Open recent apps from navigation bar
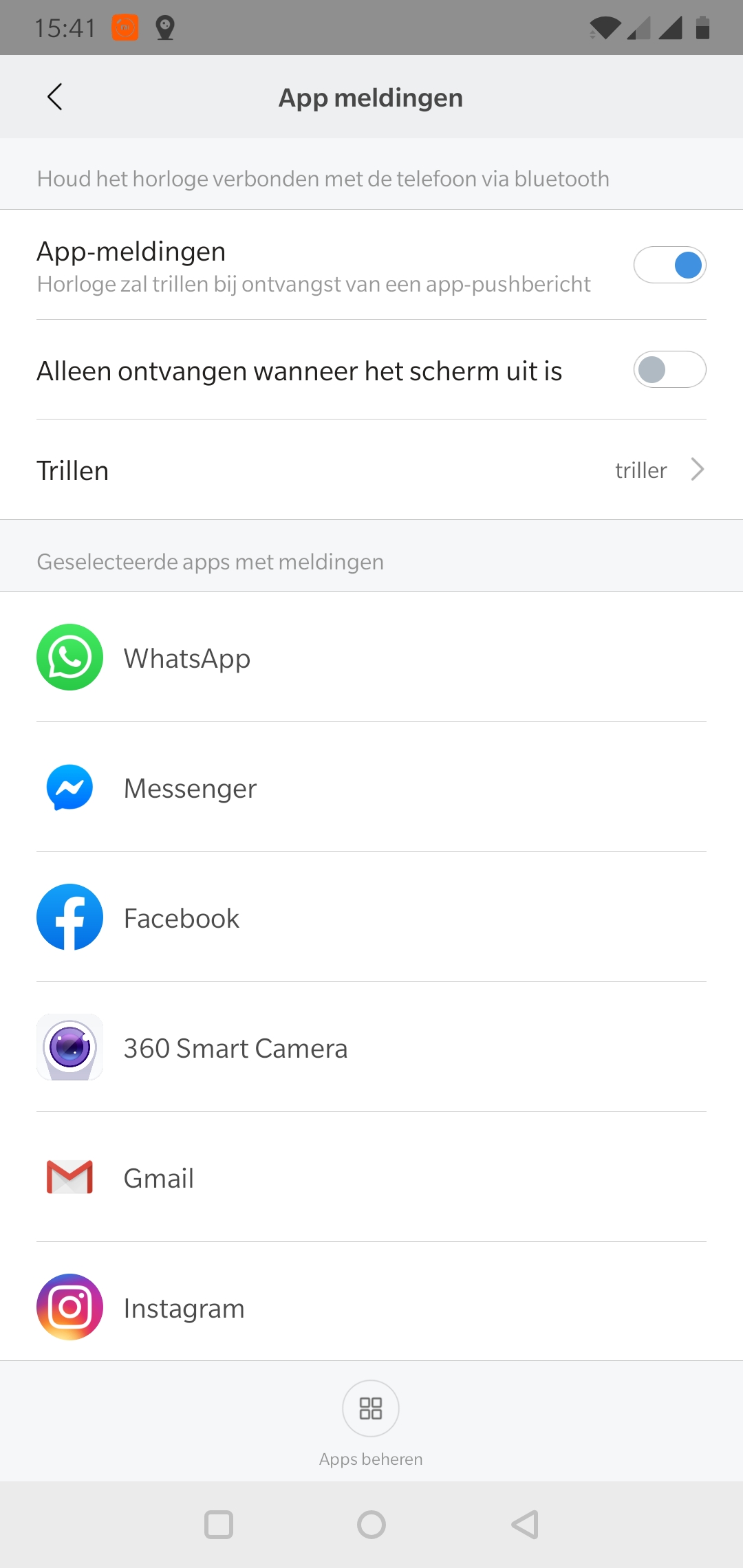This screenshot has height=1568, width=743. click(219, 1525)
